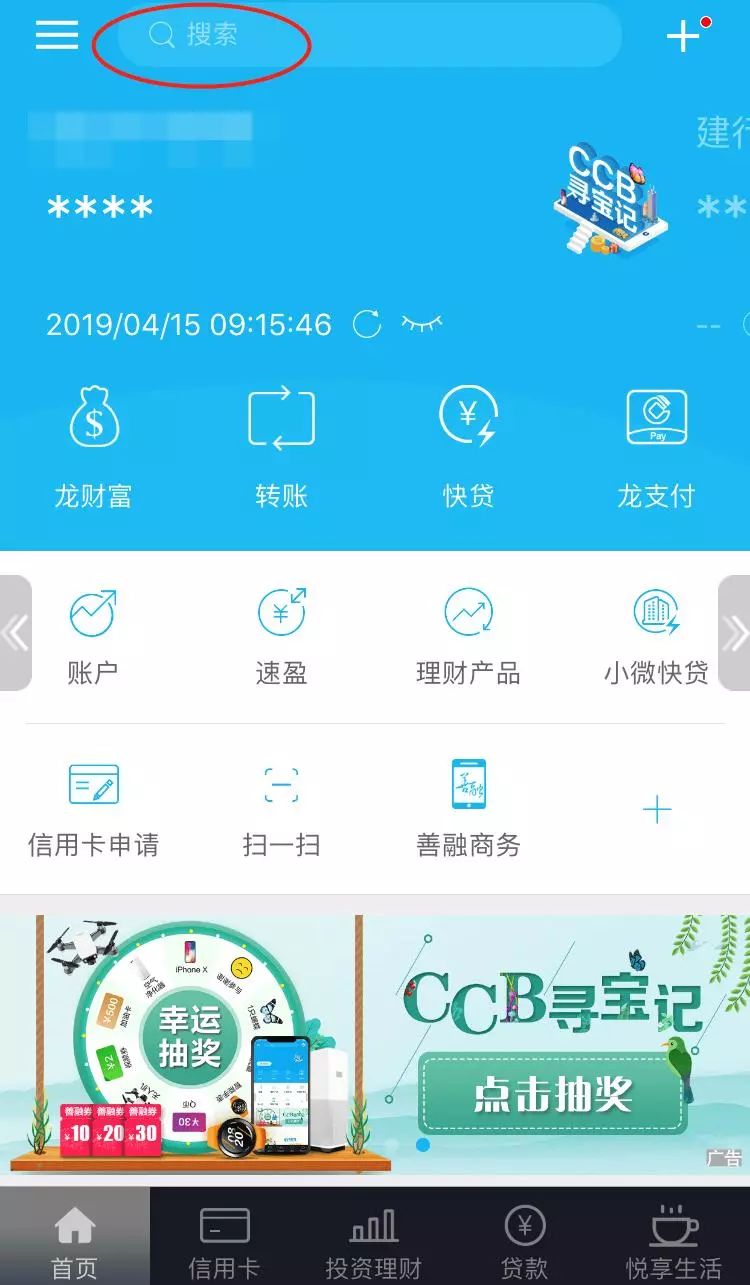This screenshot has height=1285, width=750.
Task: Apply via 信用卡申请 icon
Action: coord(92,805)
